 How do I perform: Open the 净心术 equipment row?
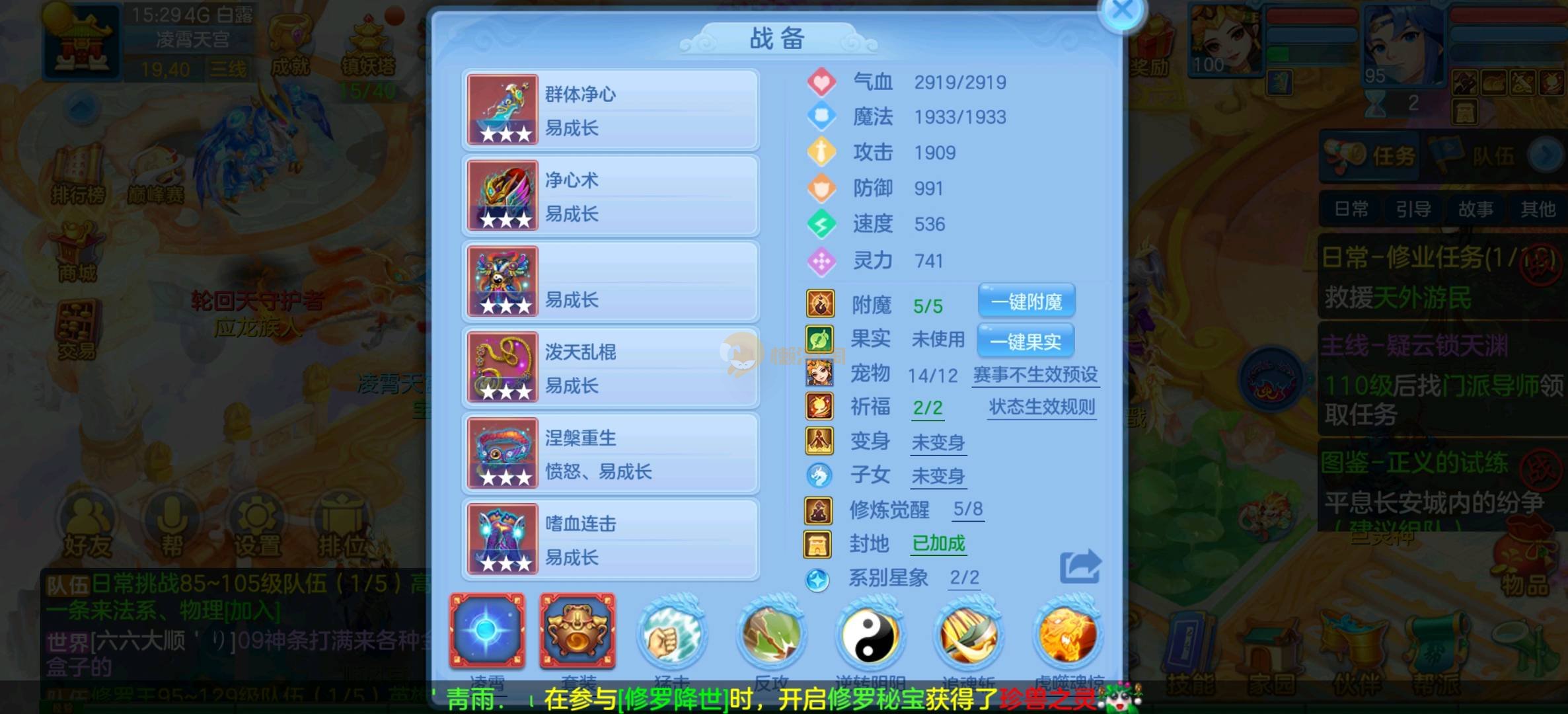(x=611, y=196)
